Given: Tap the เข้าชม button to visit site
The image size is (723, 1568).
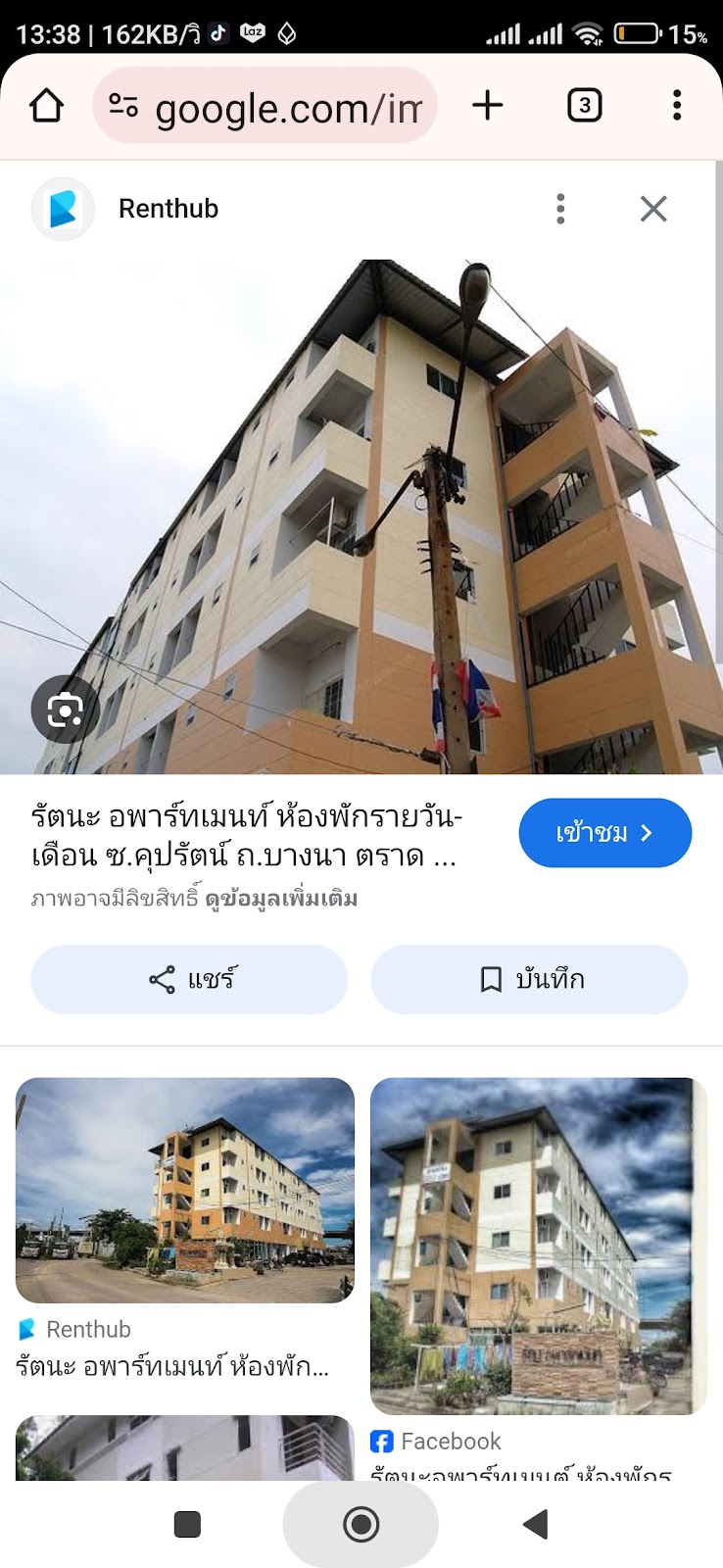Looking at the screenshot, I should click(604, 833).
